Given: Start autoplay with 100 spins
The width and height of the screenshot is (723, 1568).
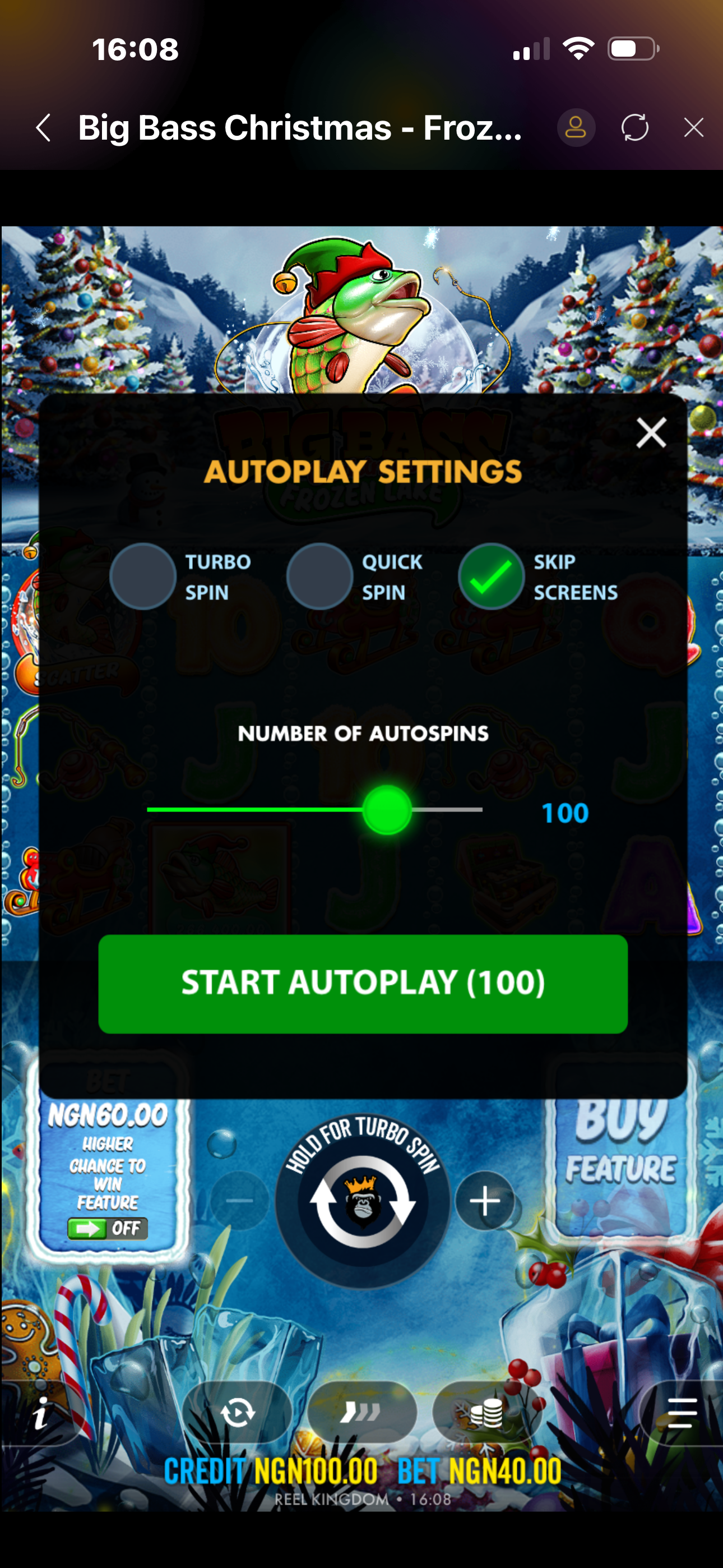Looking at the screenshot, I should pos(363,983).
